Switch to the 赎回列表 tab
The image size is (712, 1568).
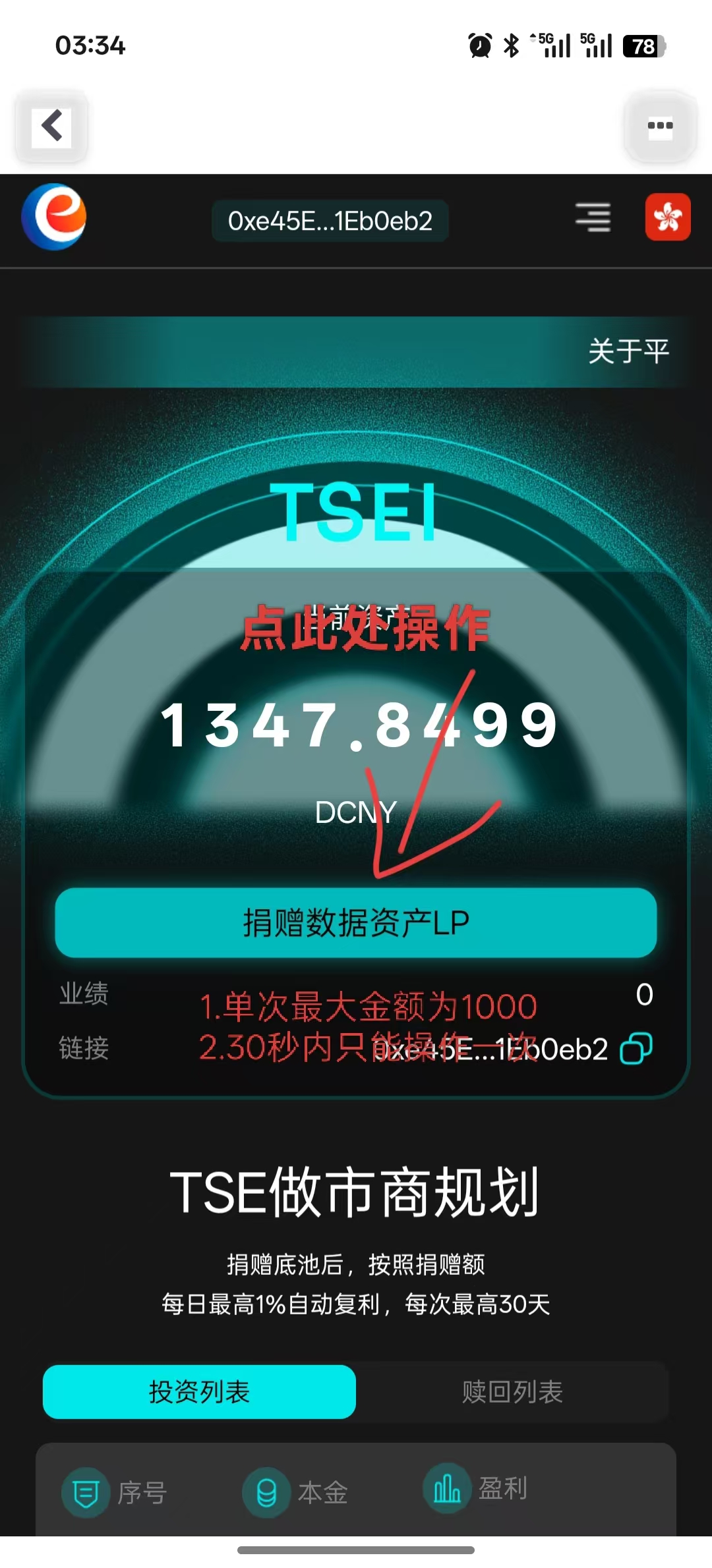pyautogui.click(x=512, y=1391)
